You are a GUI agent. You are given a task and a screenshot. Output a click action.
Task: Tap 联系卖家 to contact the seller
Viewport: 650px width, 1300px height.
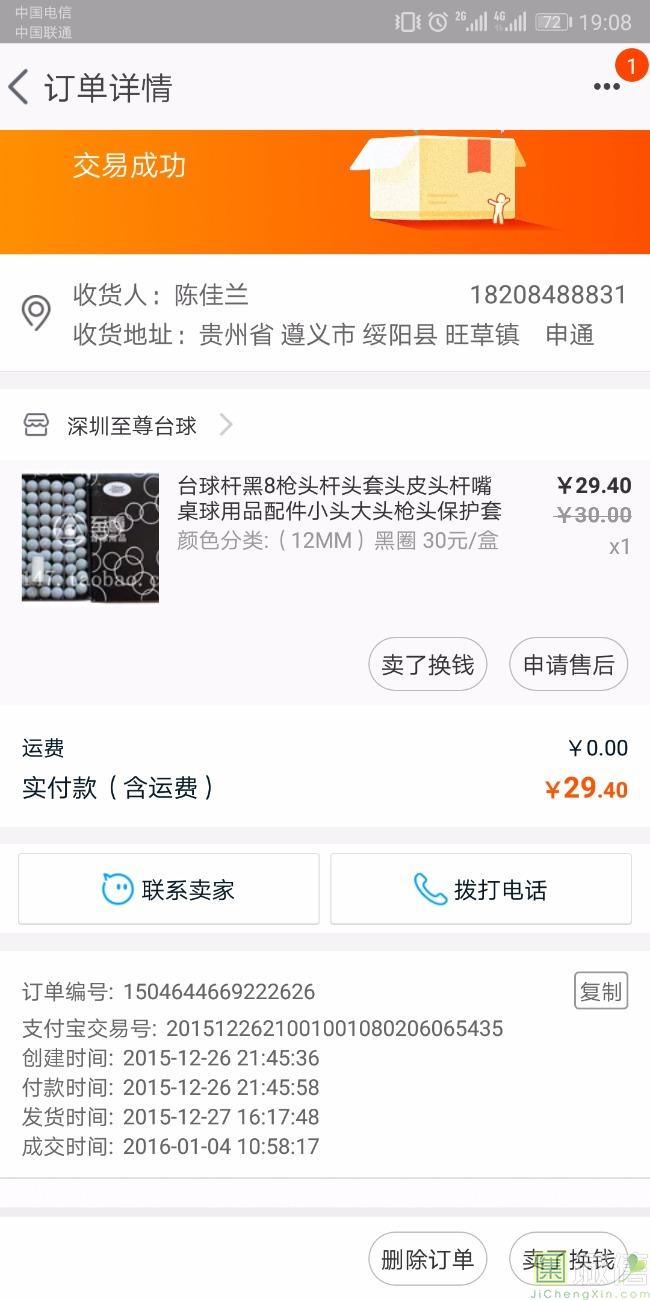[x=169, y=889]
